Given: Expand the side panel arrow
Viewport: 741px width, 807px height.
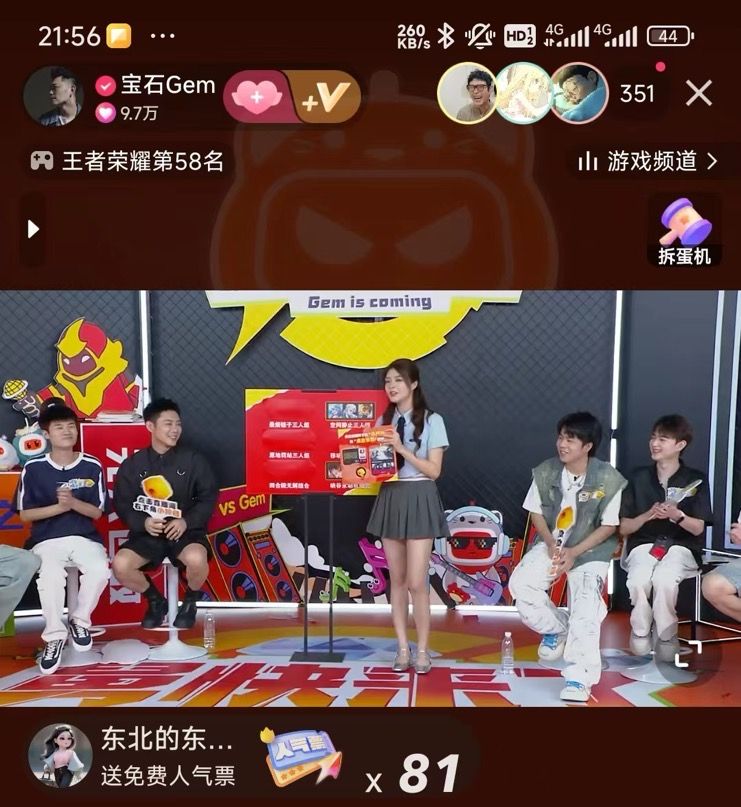Looking at the screenshot, I should point(33,229).
